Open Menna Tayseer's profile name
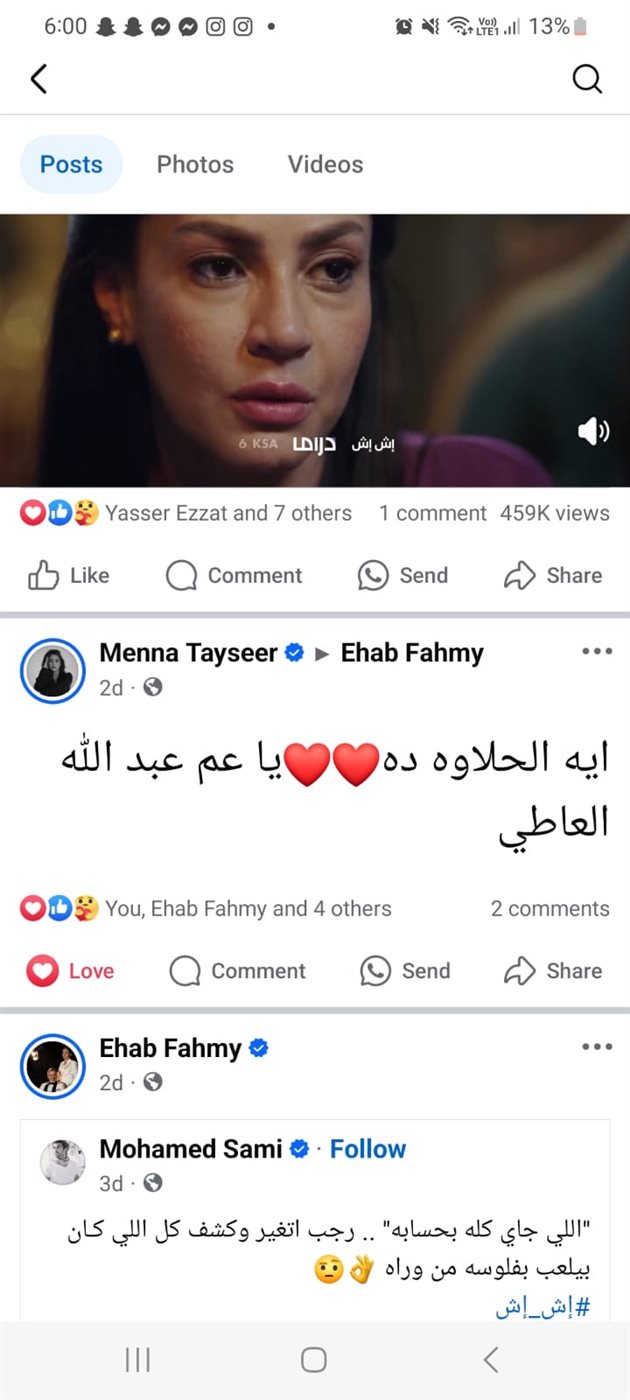Screen dimensions: 630x1400 (189, 653)
